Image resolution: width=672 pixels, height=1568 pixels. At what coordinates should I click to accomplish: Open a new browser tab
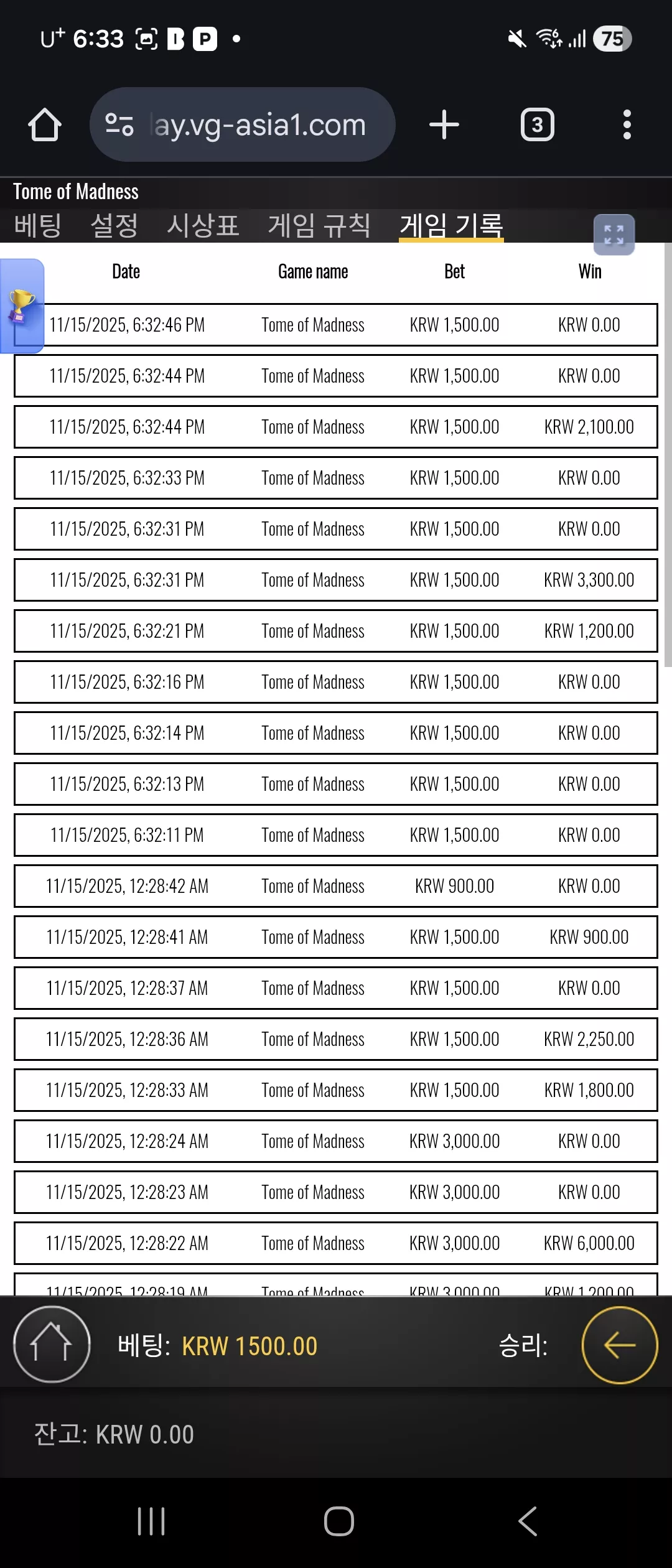coord(444,124)
